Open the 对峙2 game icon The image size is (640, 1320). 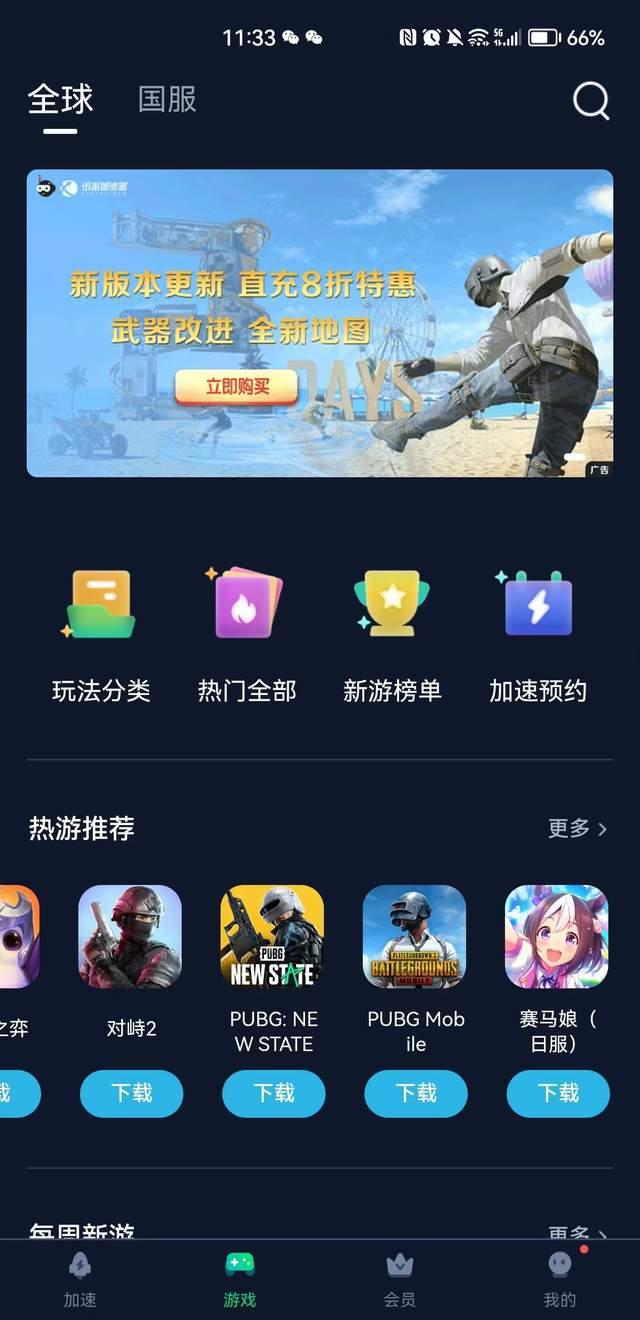130,937
